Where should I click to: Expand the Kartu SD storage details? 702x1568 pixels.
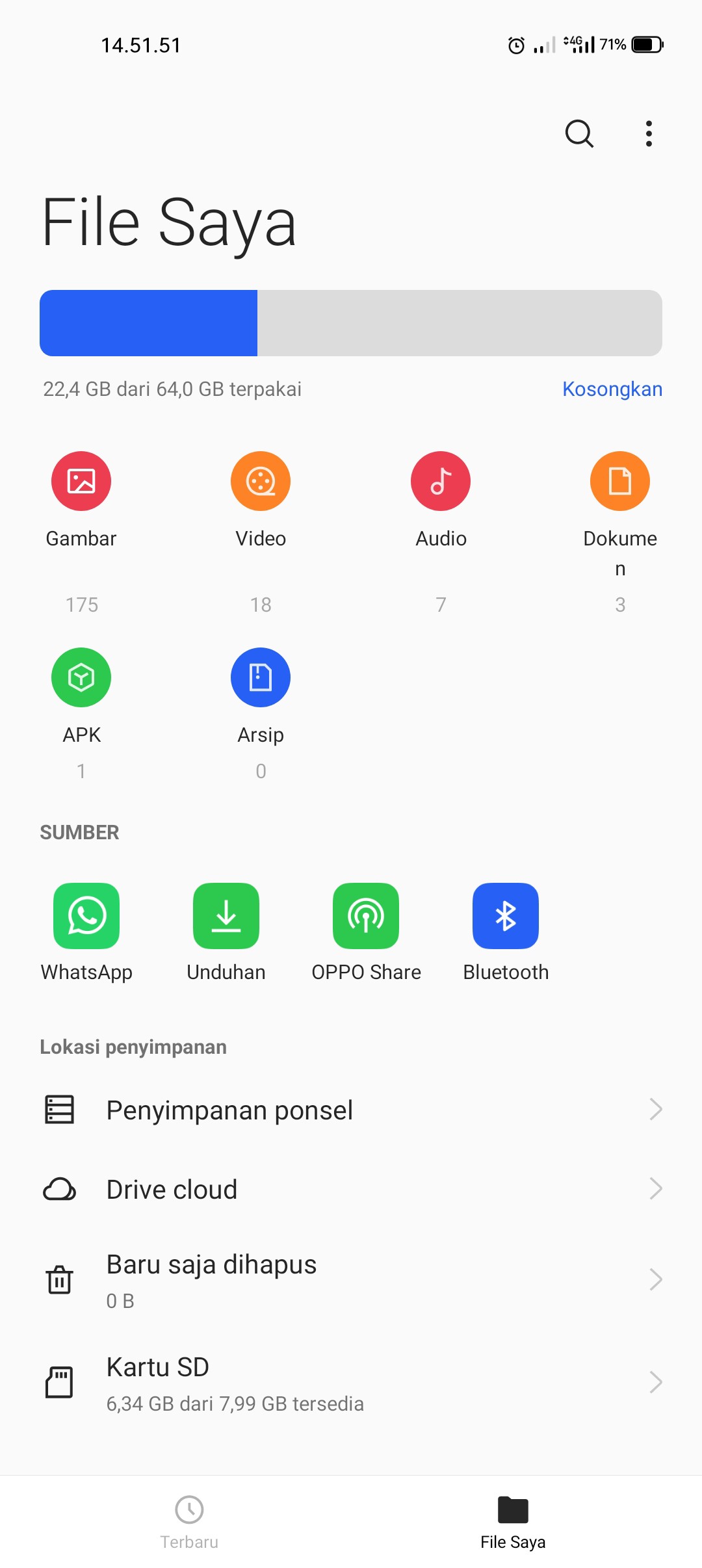[x=351, y=1381]
